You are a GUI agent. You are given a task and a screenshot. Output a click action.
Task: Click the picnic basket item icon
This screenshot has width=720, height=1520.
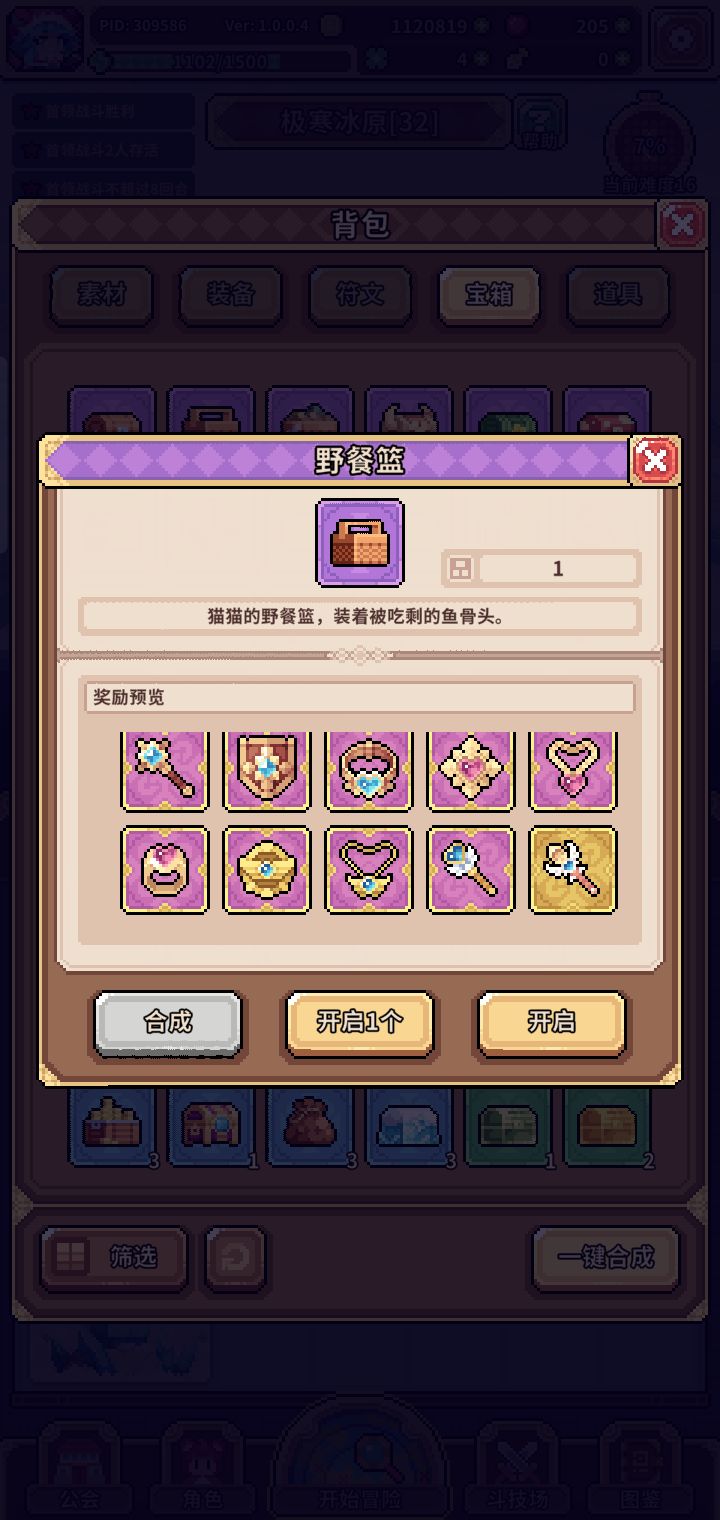pyautogui.click(x=360, y=543)
